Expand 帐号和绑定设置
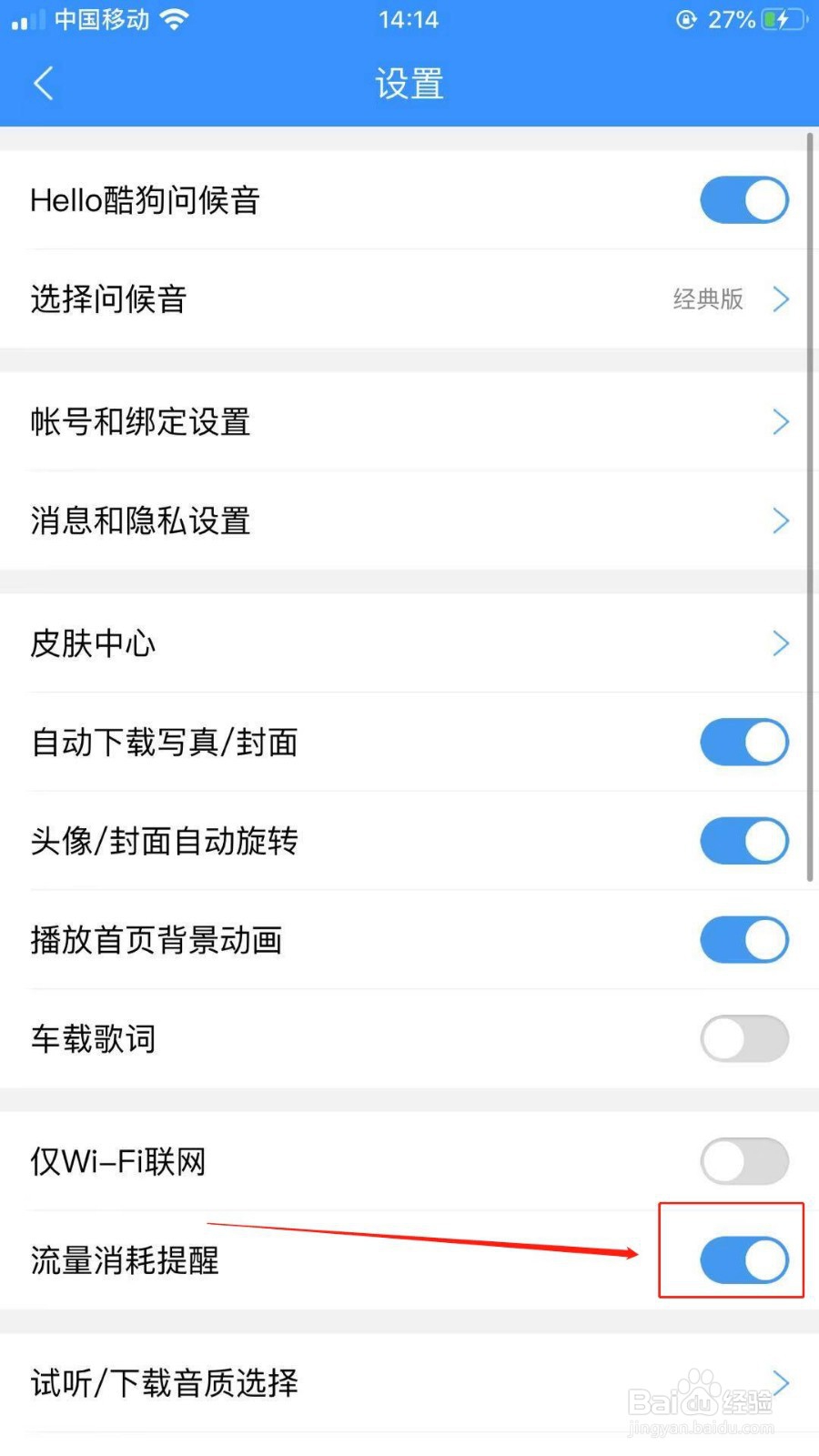The height and width of the screenshot is (1456, 819). pyautogui.click(x=409, y=421)
